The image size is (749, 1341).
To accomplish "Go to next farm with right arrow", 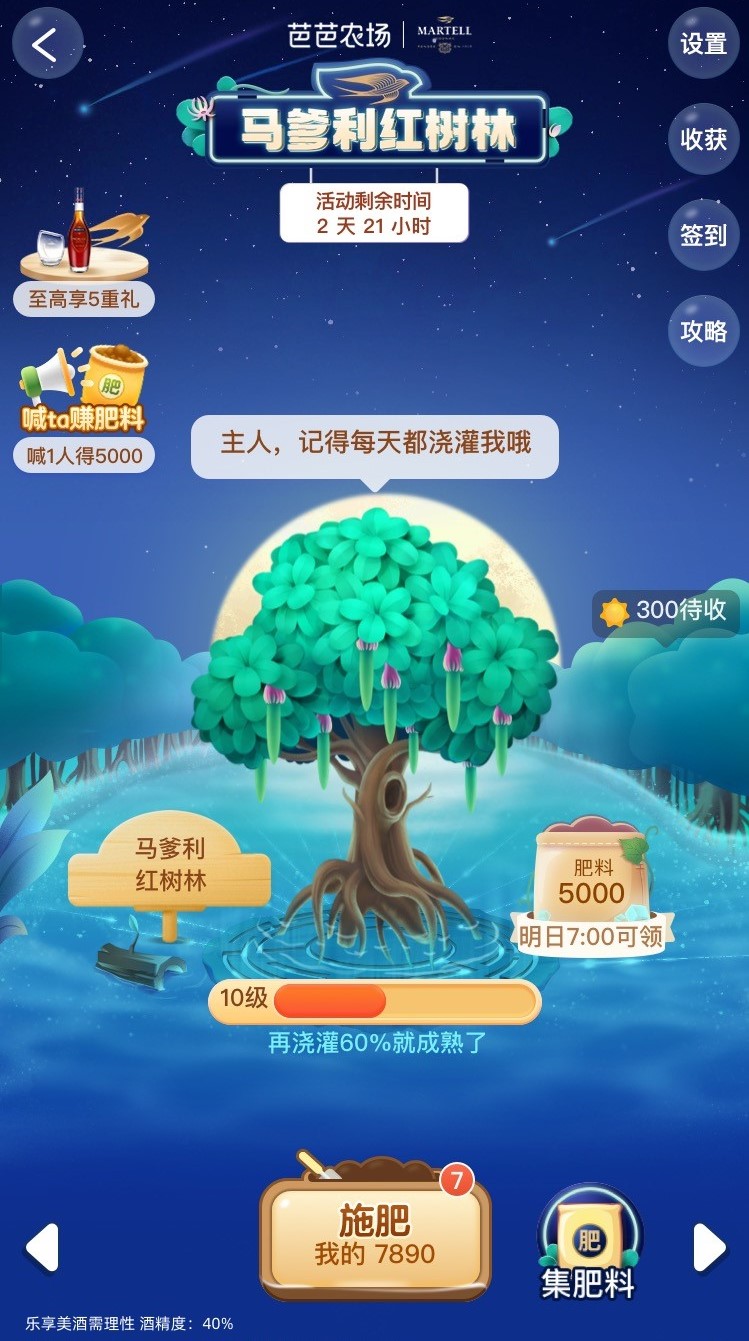I will (708, 1247).
